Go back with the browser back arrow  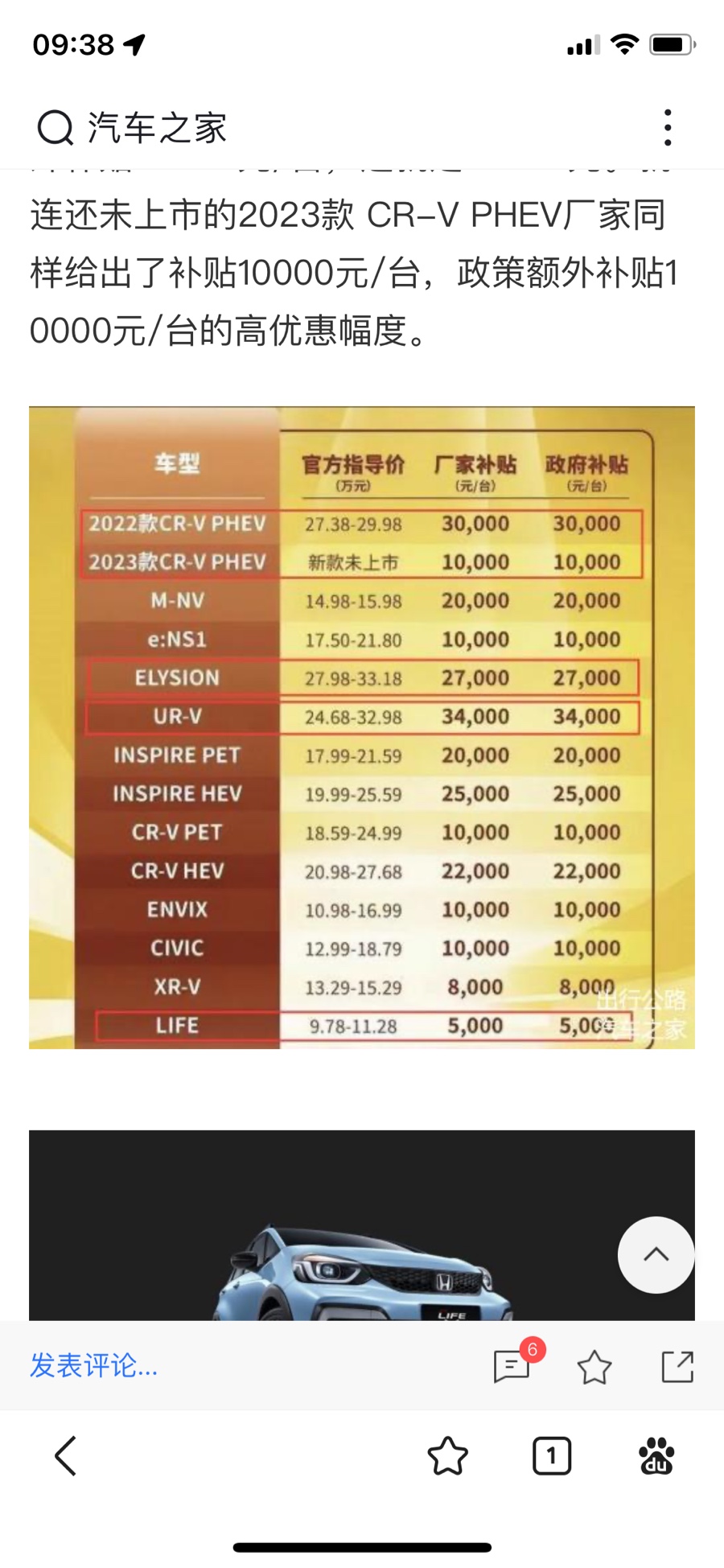(x=66, y=1455)
